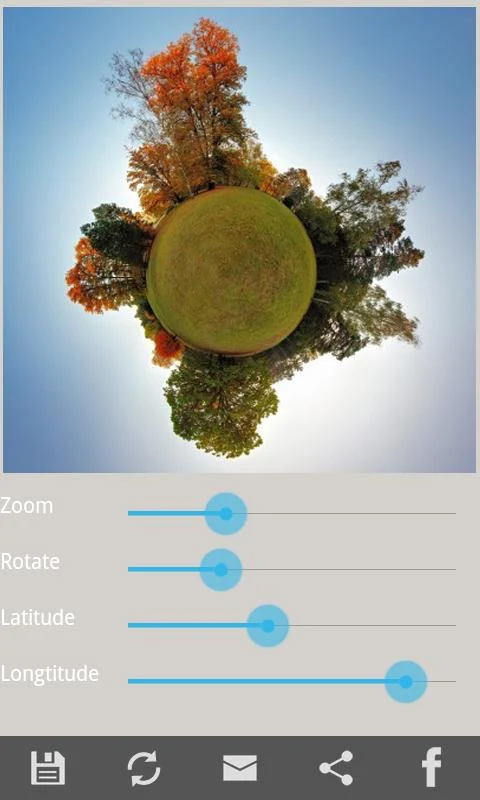This screenshot has width=480, height=800.
Task: Send the image by email
Action: [240, 768]
